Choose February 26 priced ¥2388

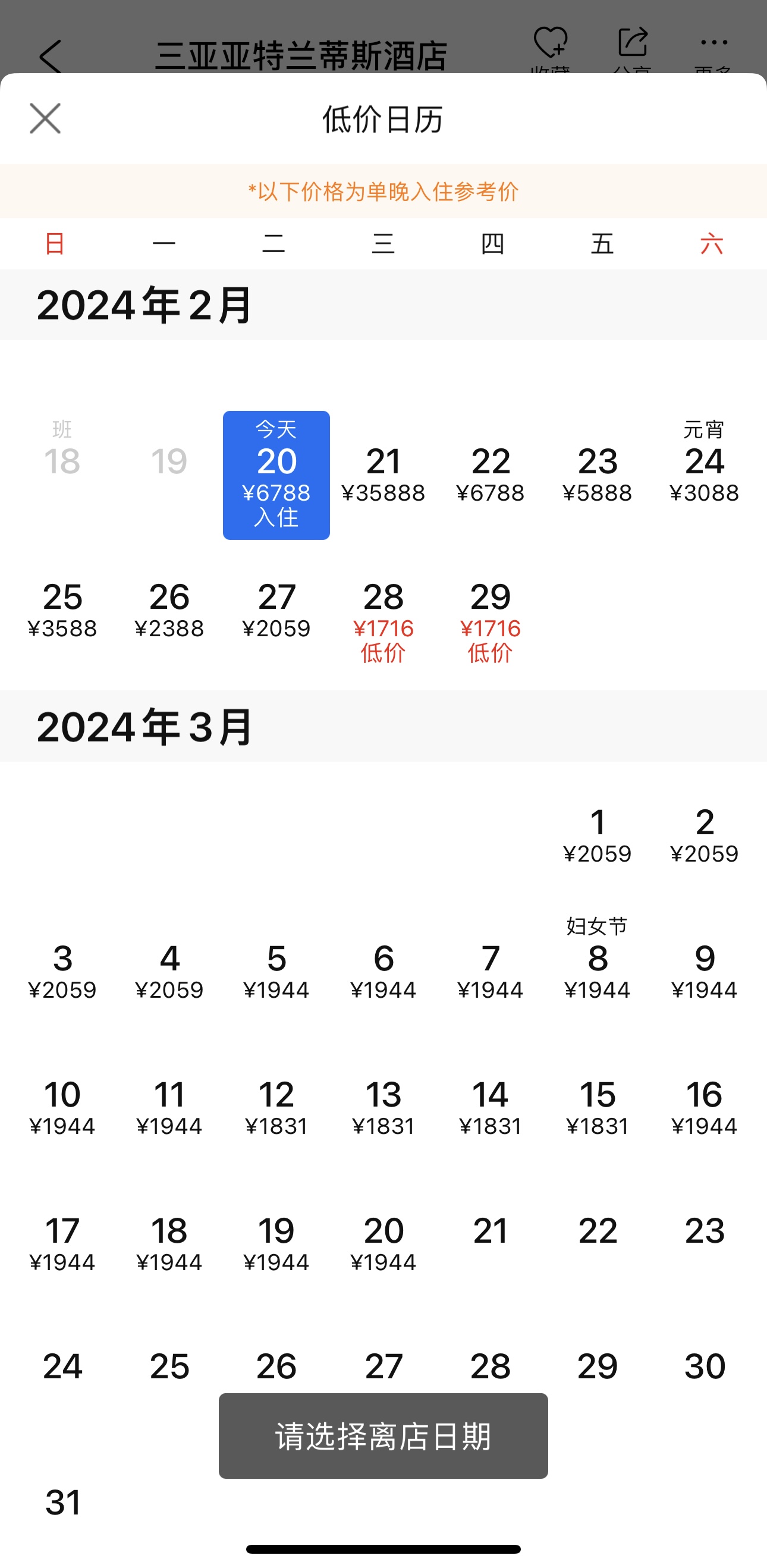(x=169, y=610)
